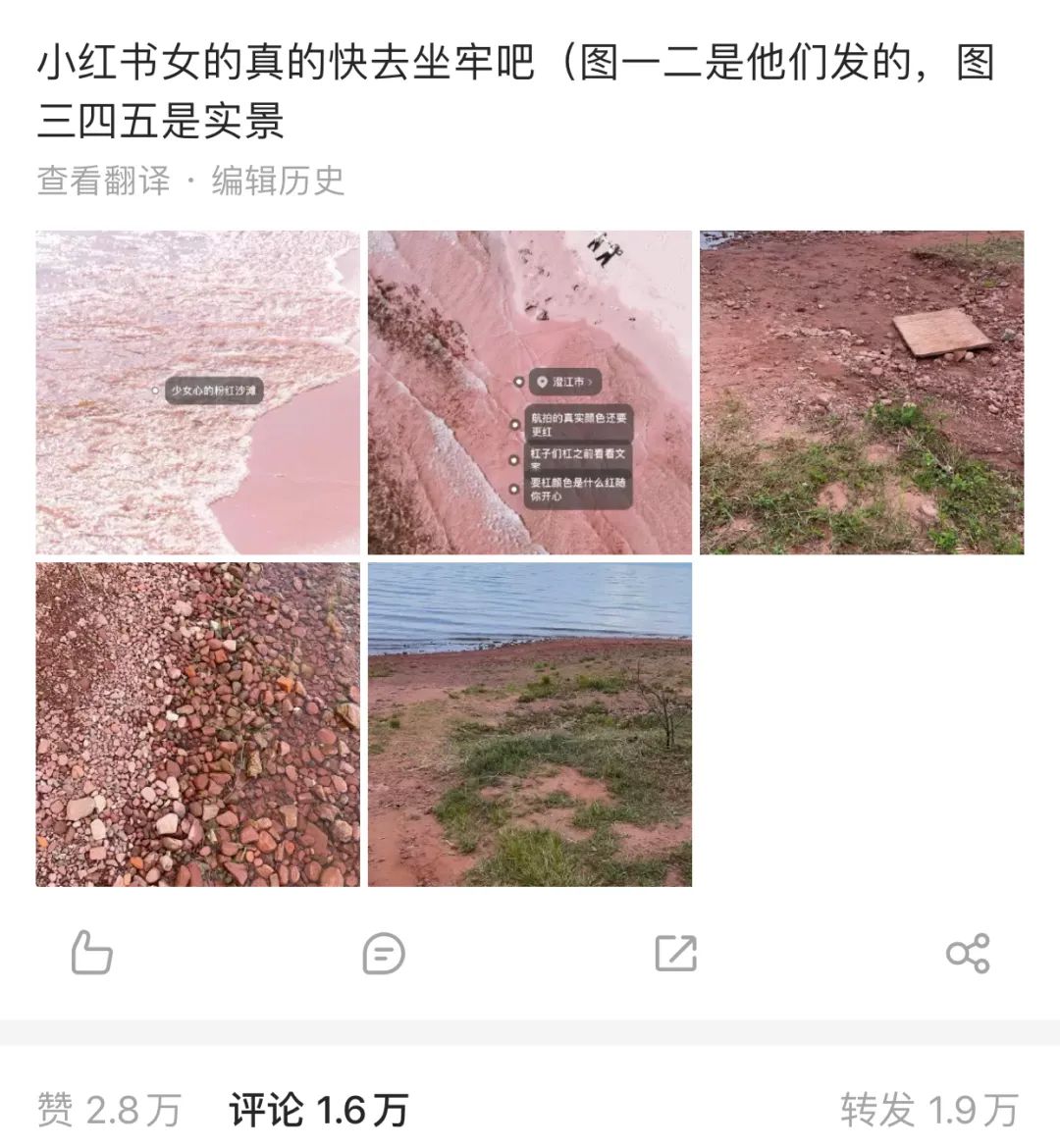Repost using the square arrow icon
The height and width of the screenshot is (1148, 1060).
coord(675,953)
